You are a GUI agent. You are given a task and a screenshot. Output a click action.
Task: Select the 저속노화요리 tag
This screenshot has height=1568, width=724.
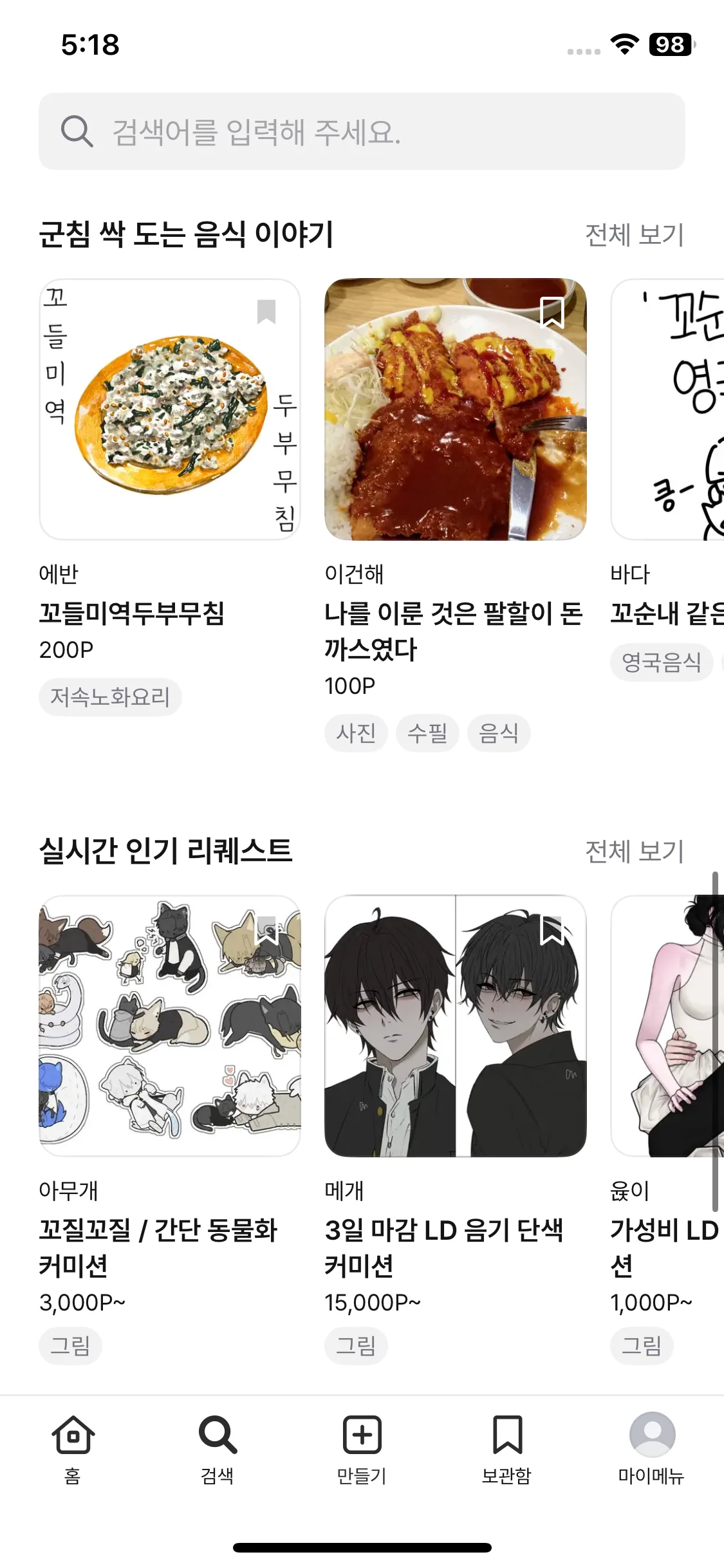click(110, 697)
